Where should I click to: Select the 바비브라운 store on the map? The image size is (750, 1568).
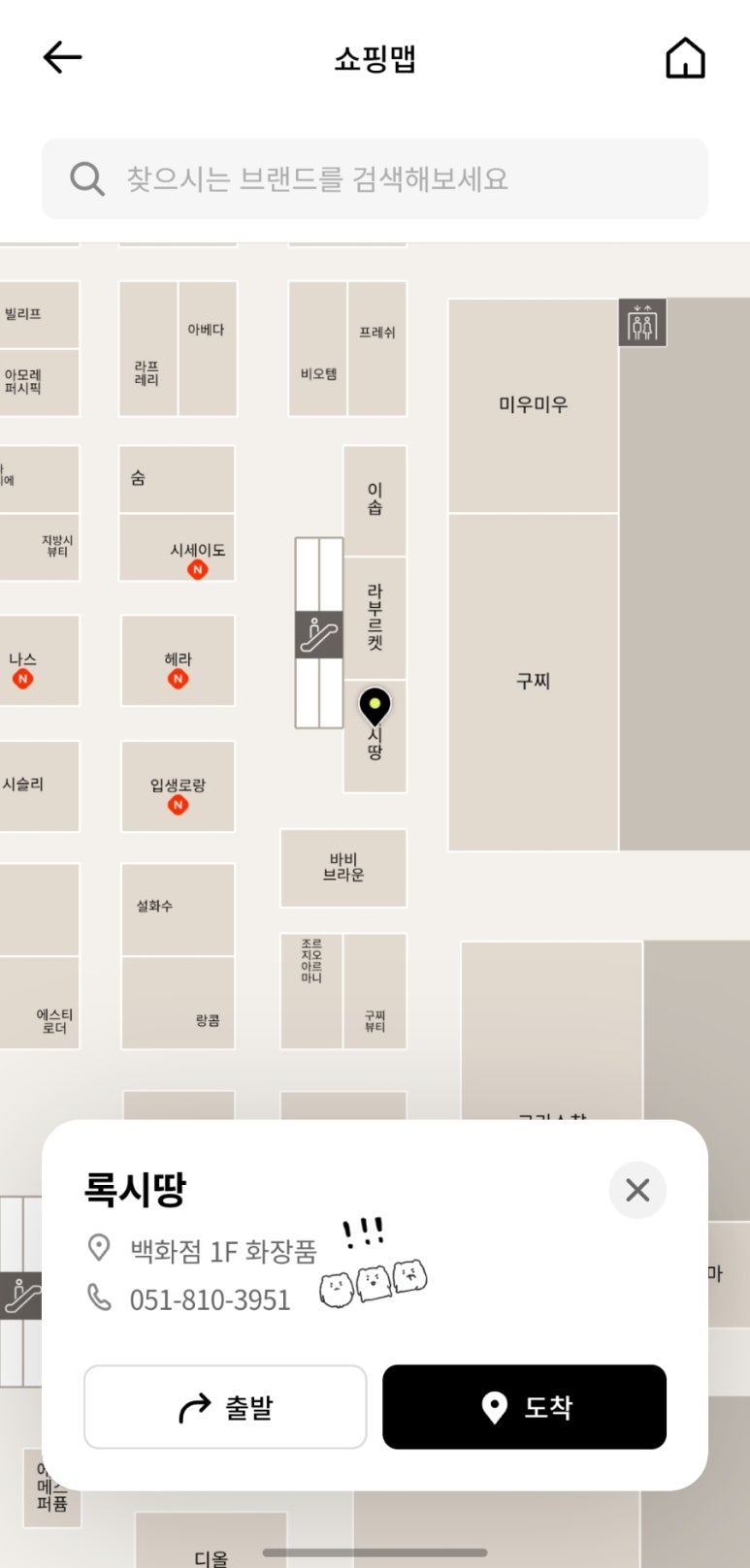coord(343,868)
